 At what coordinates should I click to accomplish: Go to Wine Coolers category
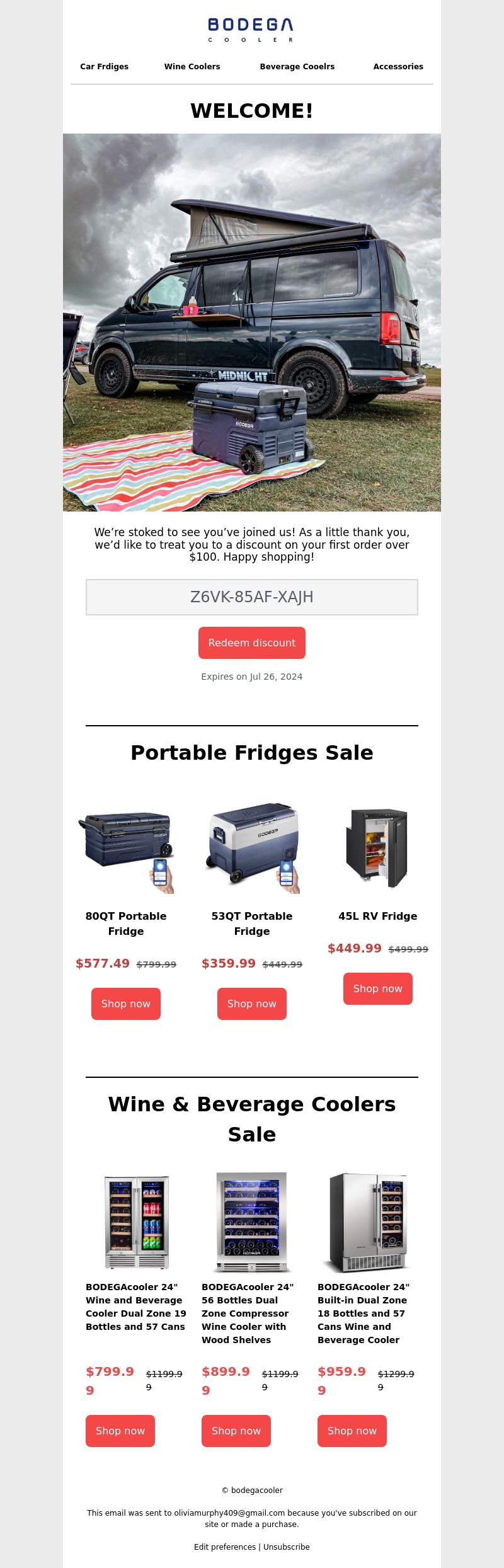(x=192, y=67)
